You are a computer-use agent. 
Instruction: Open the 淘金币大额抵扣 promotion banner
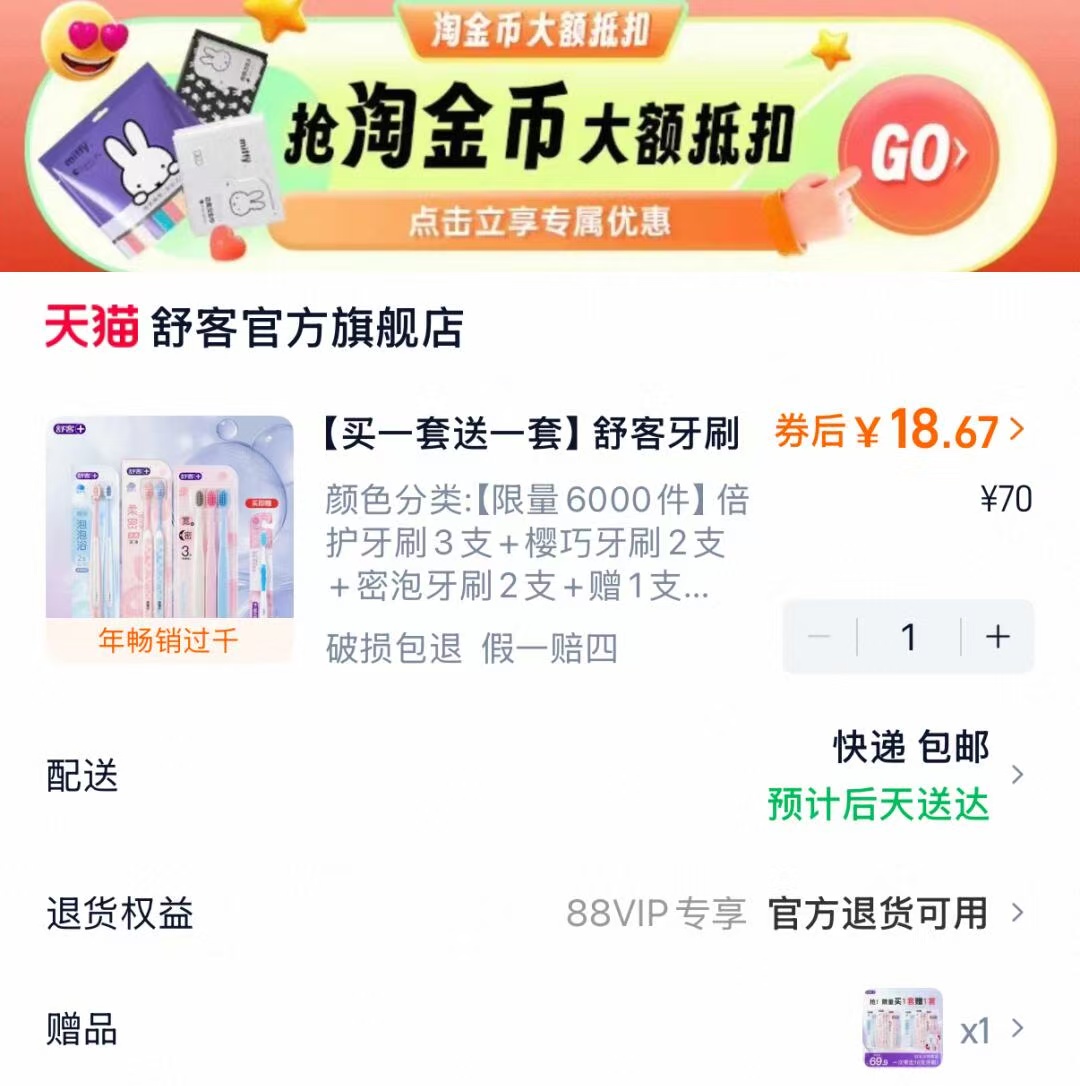[540, 32]
